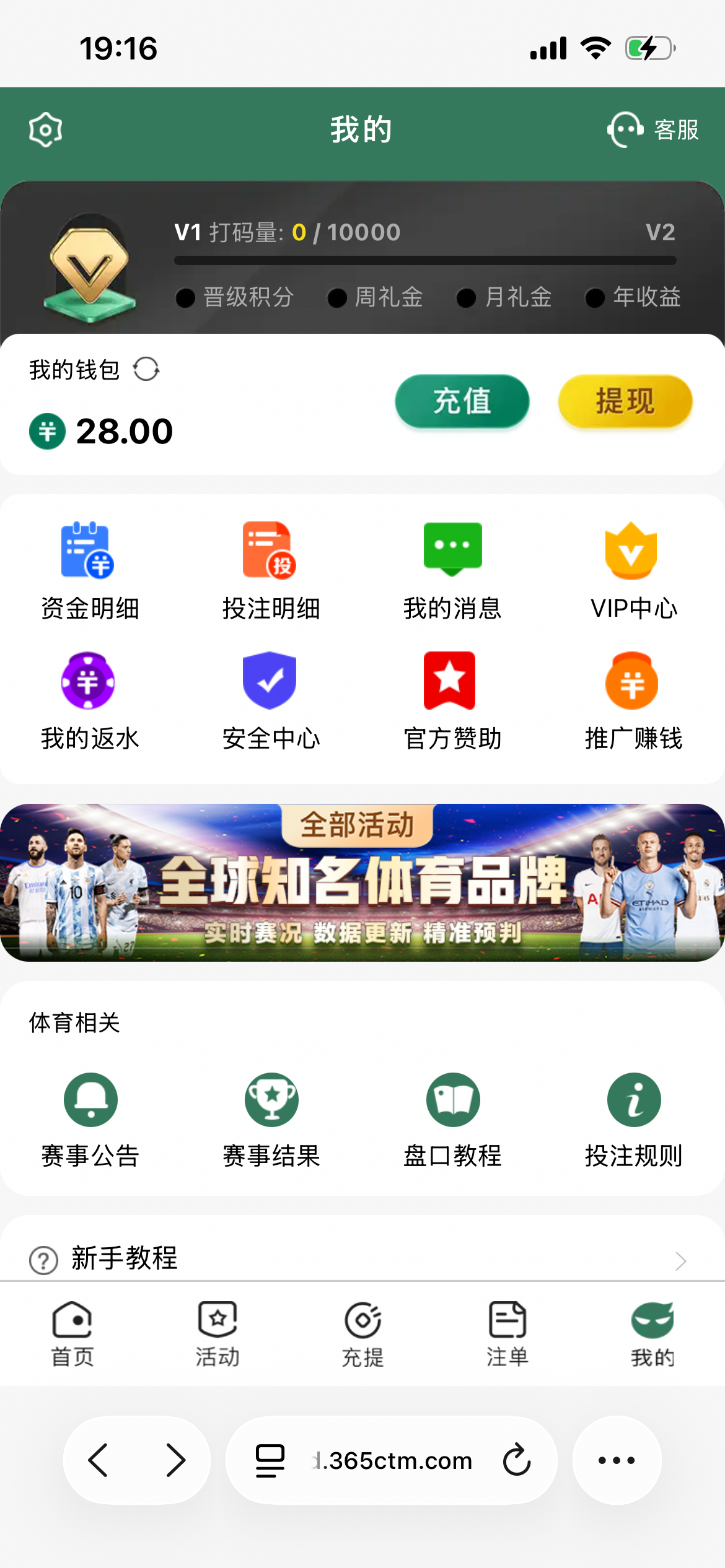Go to VIP中心
The image size is (725, 1568).
(633, 570)
